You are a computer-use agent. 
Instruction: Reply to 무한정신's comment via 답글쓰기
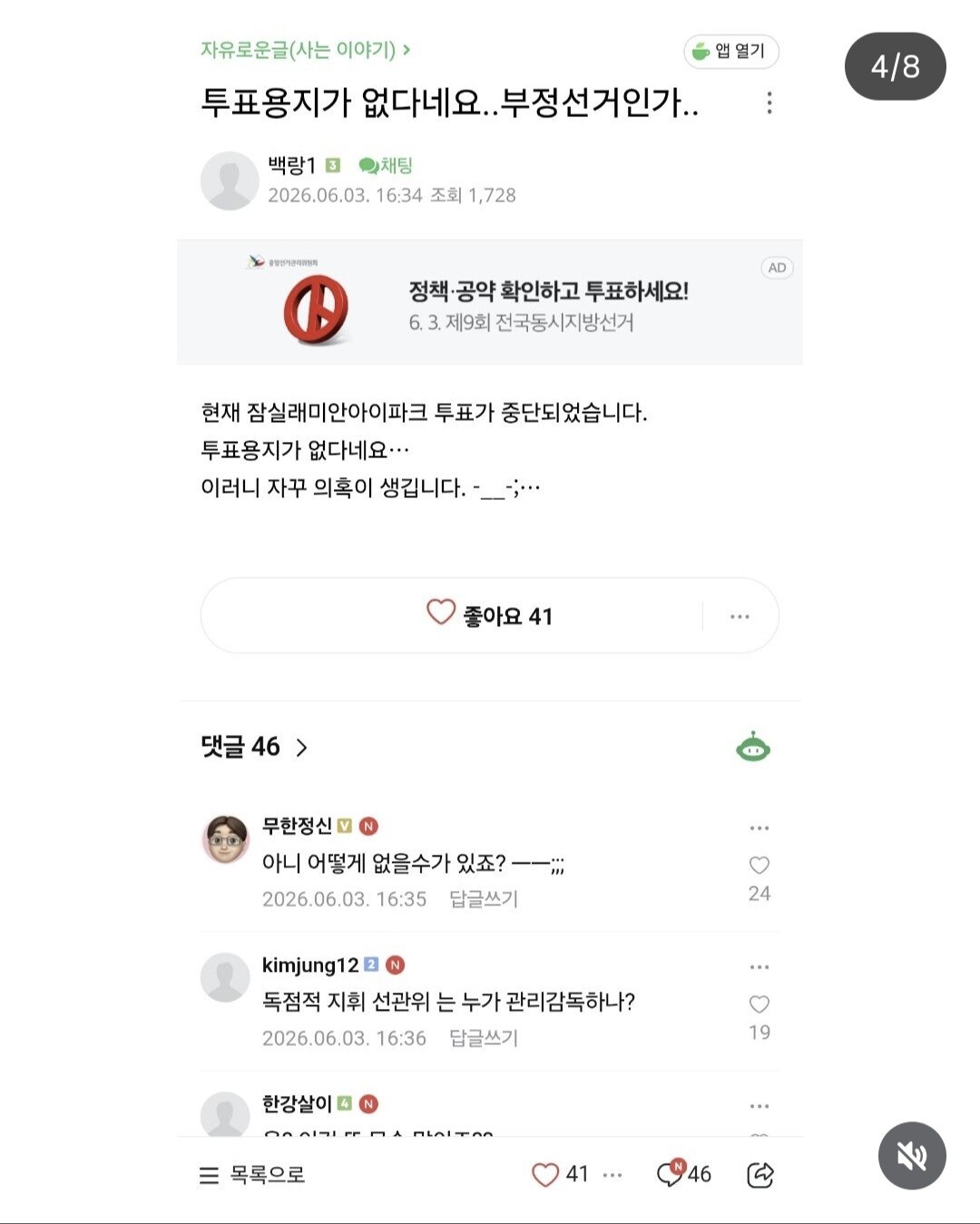(x=484, y=899)
